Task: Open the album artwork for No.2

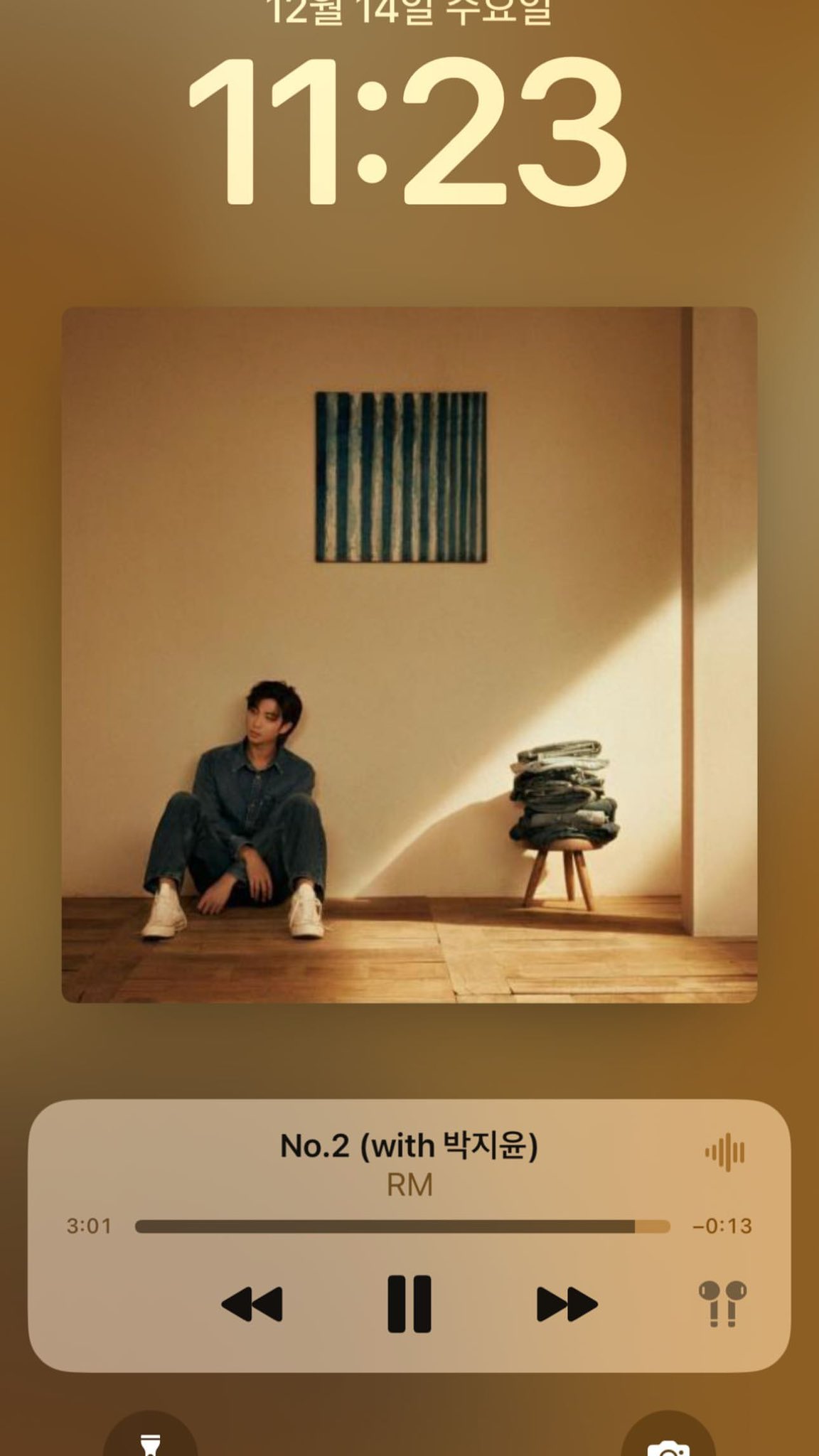Action: pyautogui.click(x=409, y=655)
